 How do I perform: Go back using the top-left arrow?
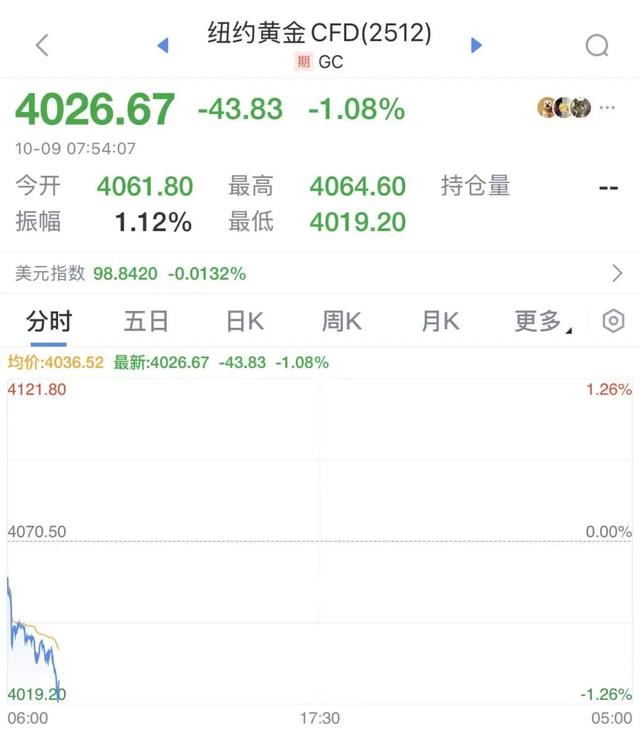coord(42,45)
